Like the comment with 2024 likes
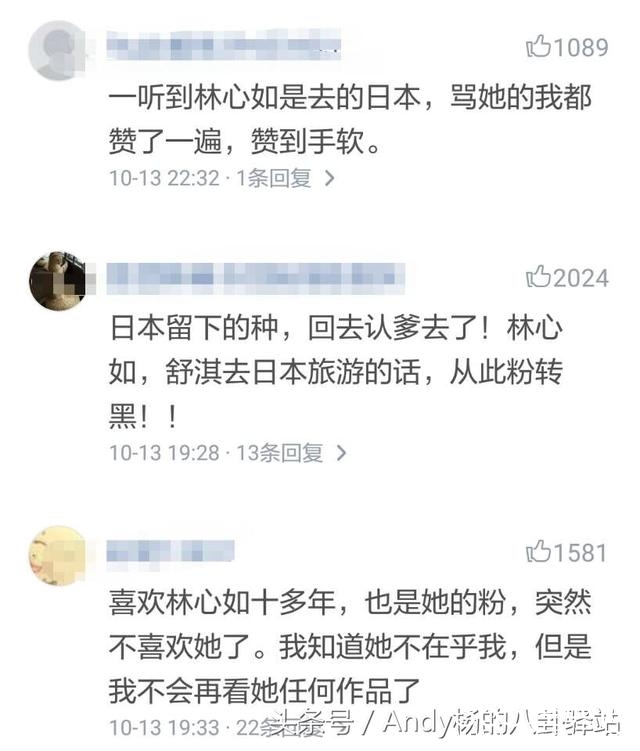This screenshot has width=640, height=751. [x=538, y=276]
